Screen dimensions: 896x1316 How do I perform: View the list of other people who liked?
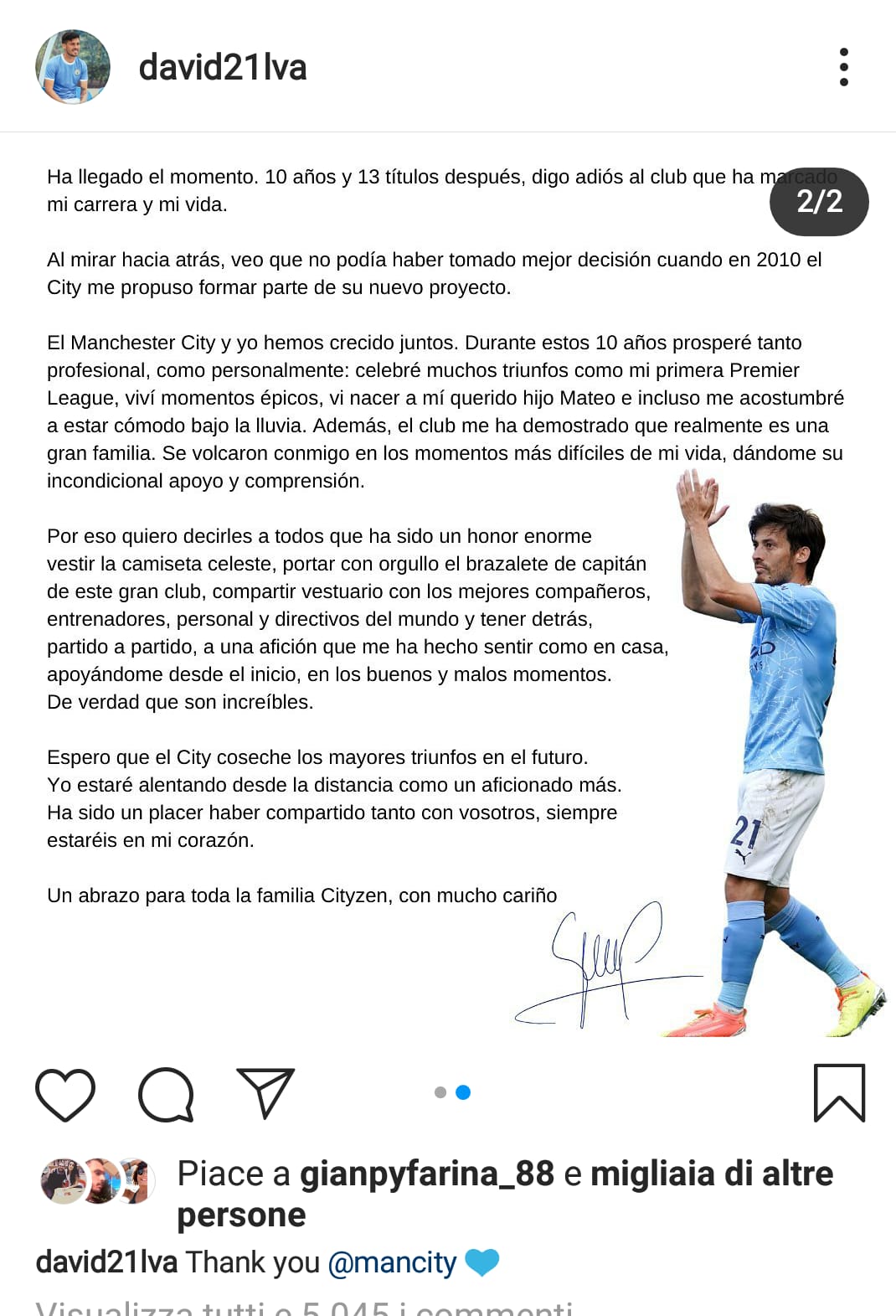click(712, 1174)
